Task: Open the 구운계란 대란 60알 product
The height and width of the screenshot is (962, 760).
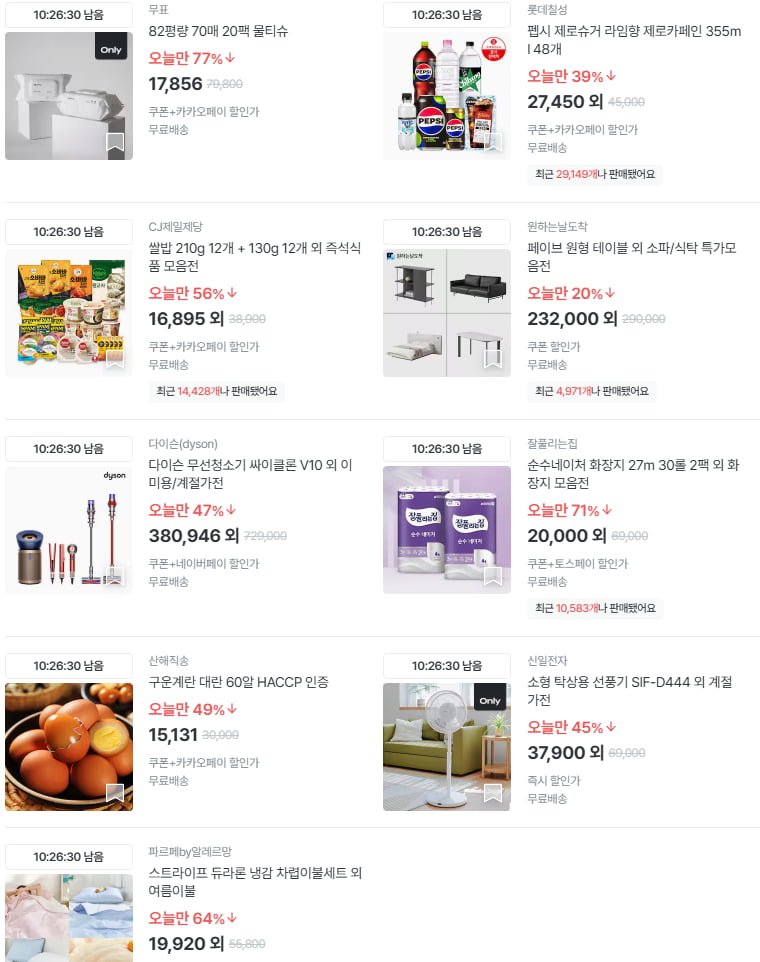Action: coord(238,682)
